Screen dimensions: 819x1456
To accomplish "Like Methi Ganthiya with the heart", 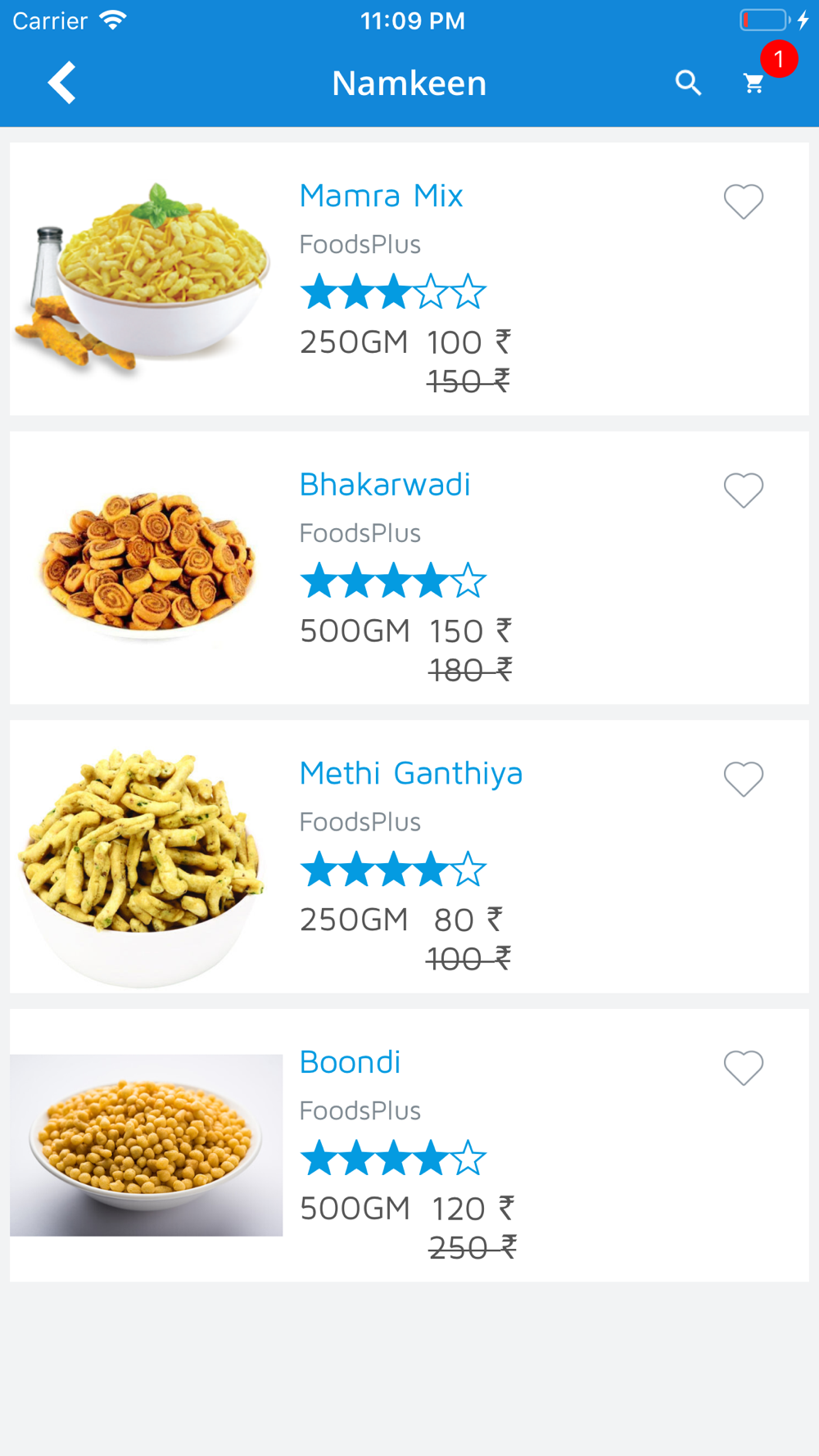I will pyautogui.click(x=744, y=779).
